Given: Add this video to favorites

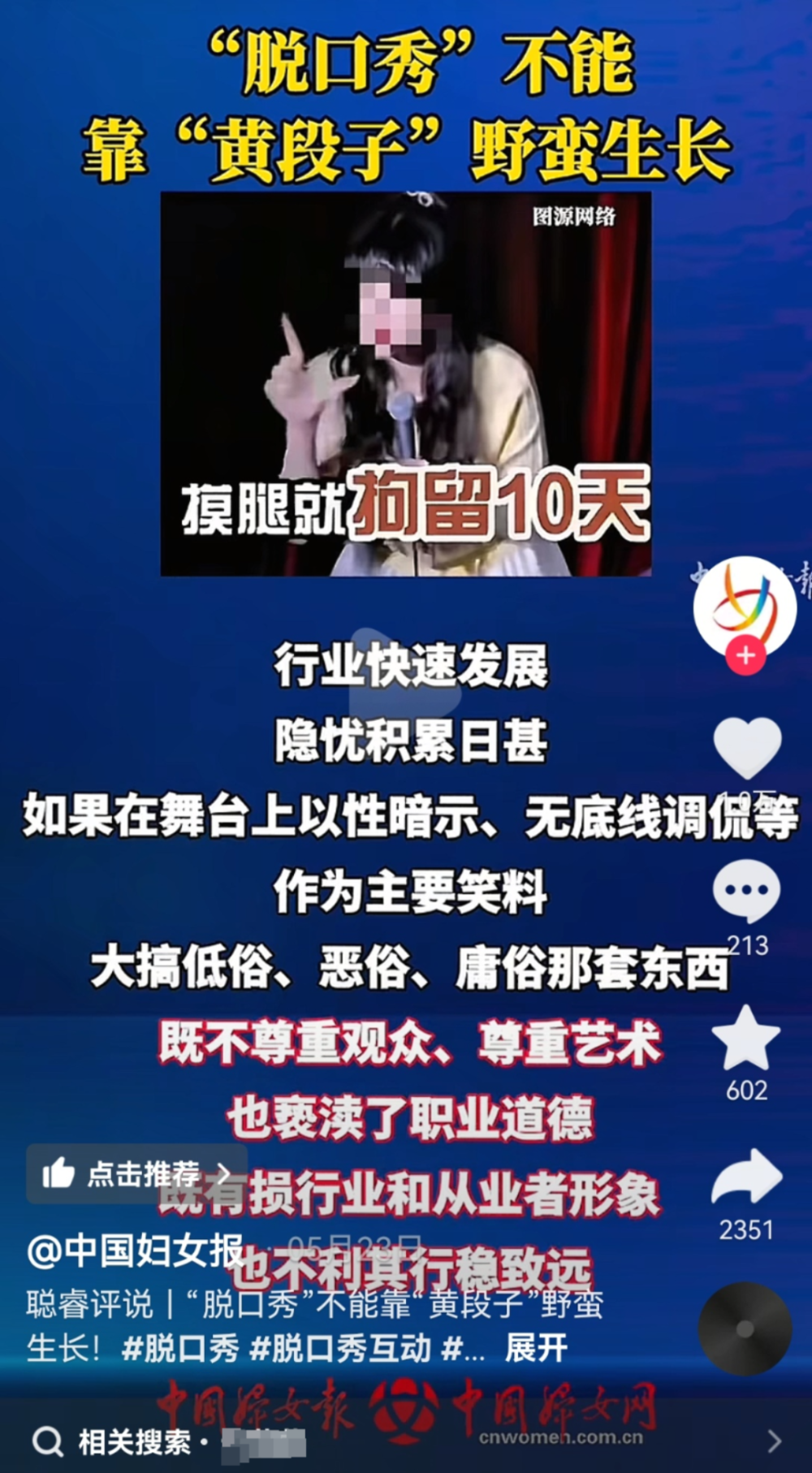Looking at the screenshot, I should (745, 1039).
